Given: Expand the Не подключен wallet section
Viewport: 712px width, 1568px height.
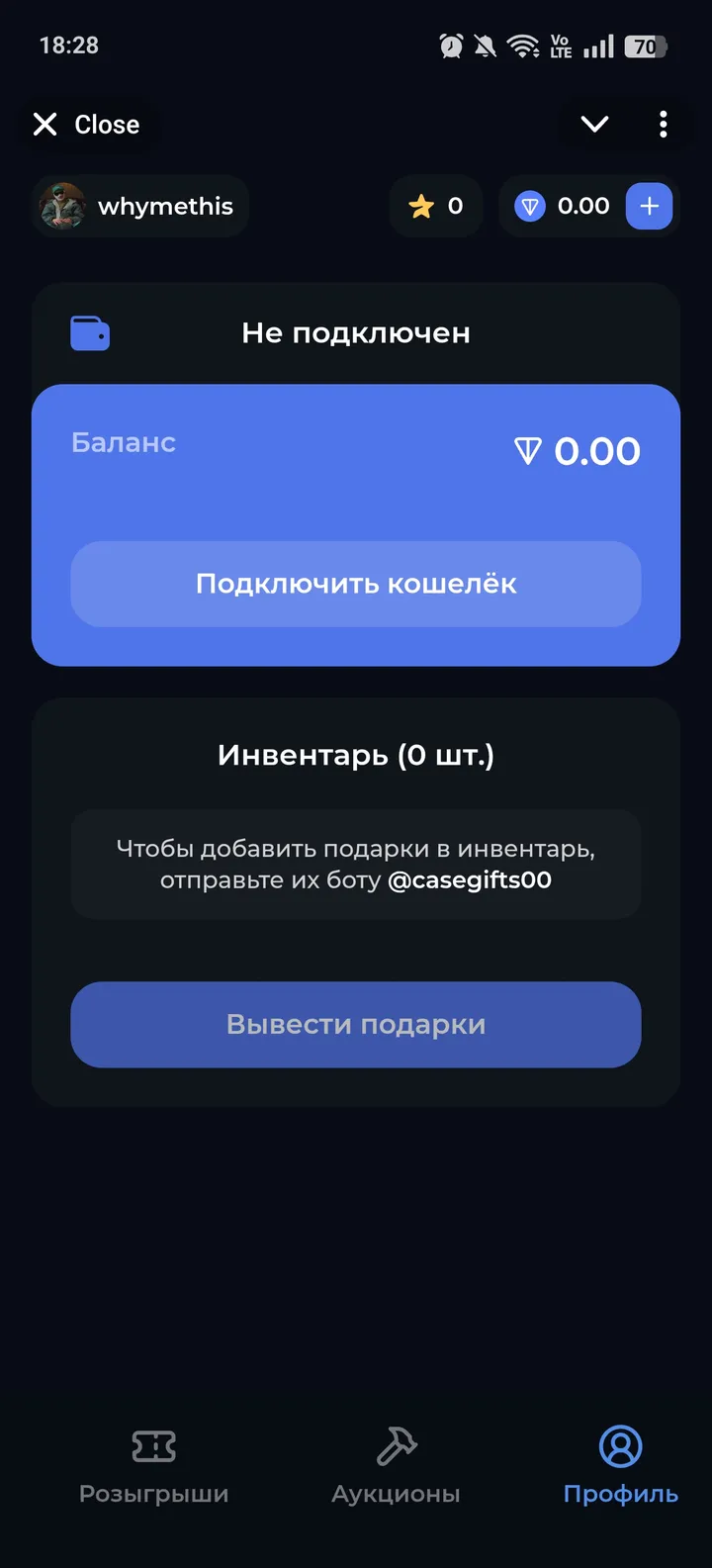Looking at the screenshot, I should tap(356, 332).
